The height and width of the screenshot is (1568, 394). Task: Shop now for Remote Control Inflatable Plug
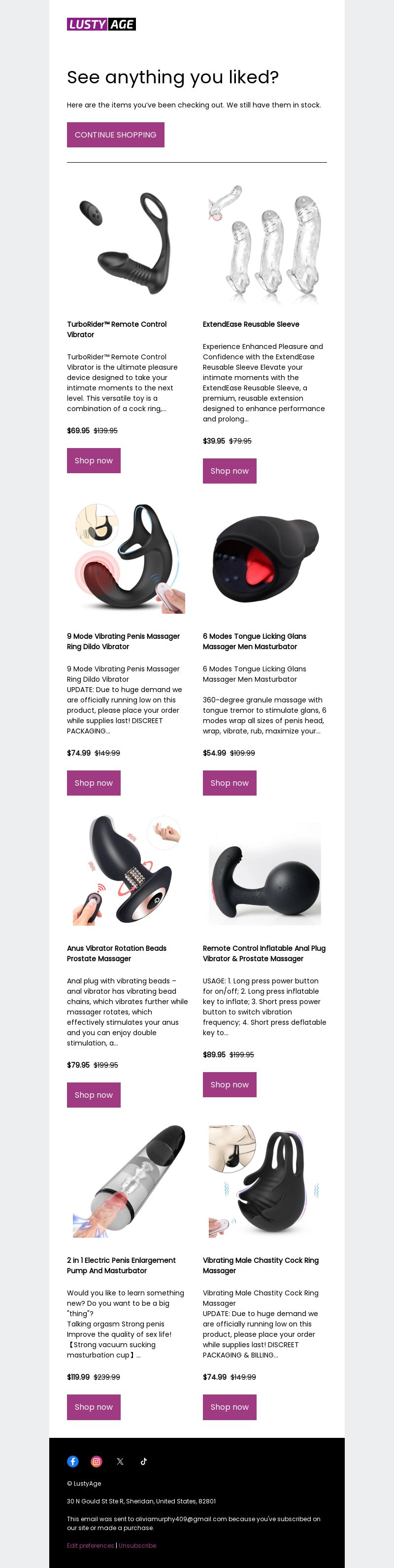coord(229,1084)
